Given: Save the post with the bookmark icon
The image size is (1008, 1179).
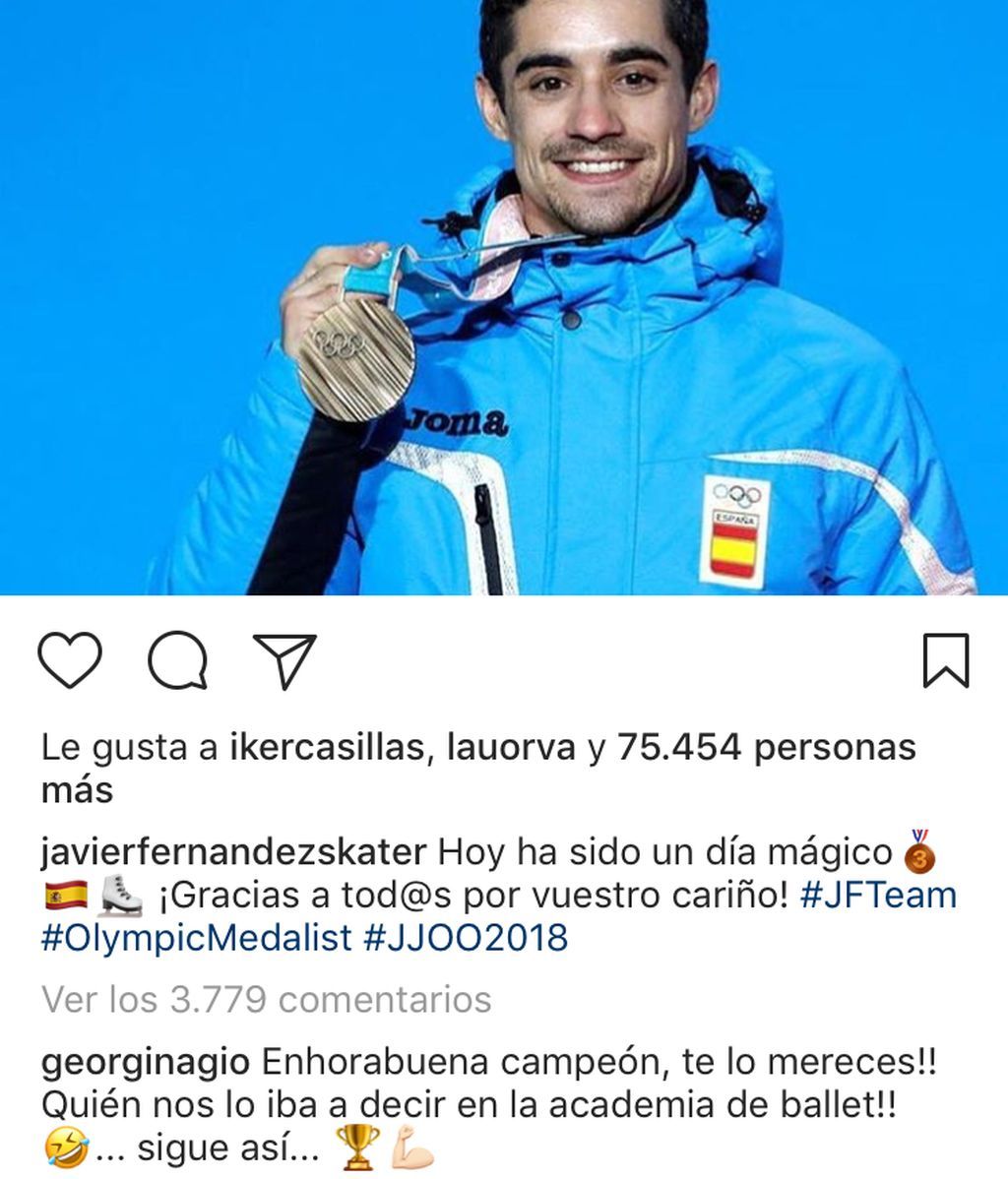Looking at the screenshot, I should [945, 660].
